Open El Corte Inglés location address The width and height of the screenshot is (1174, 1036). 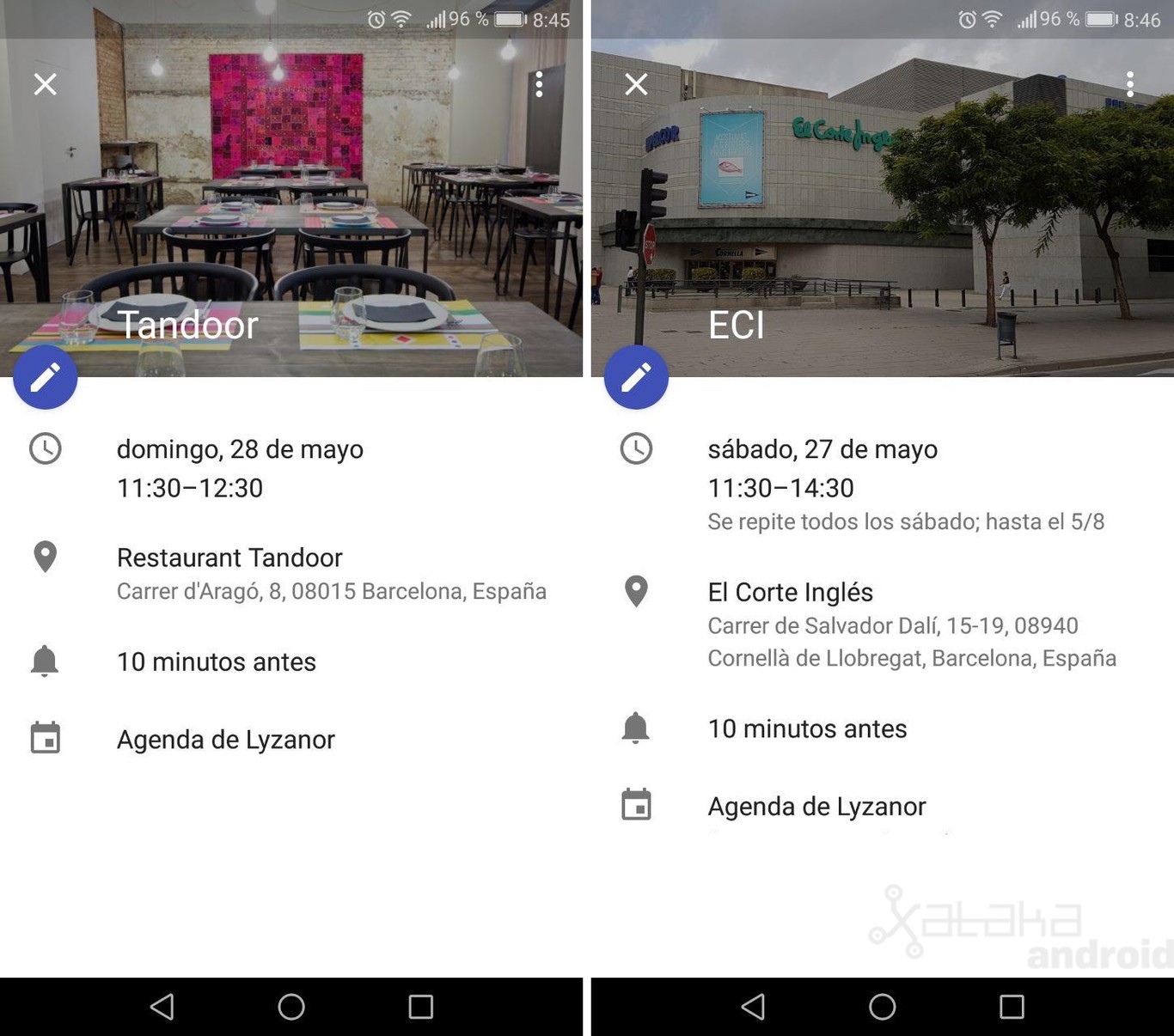tap(911, 625)
